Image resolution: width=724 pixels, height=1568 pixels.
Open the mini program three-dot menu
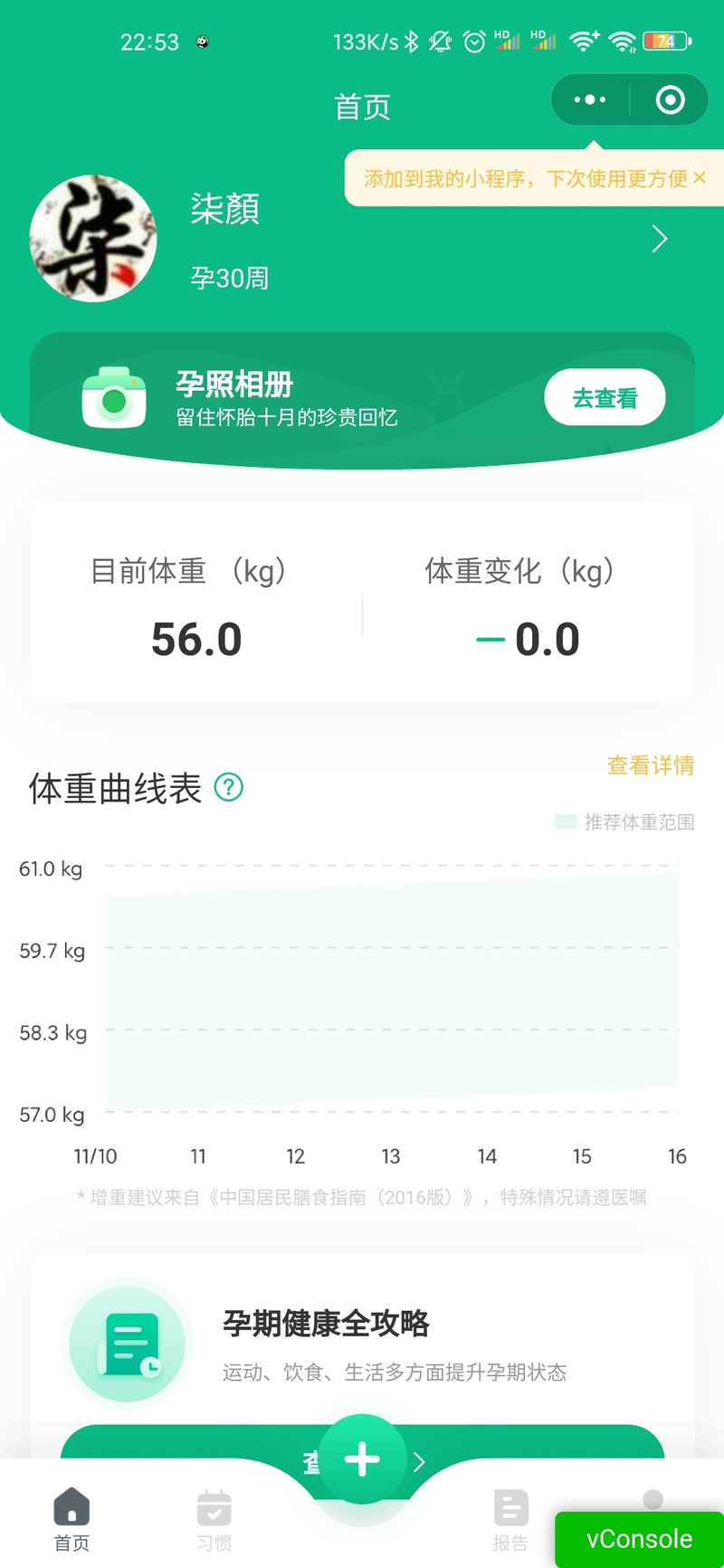pos(590,100)
